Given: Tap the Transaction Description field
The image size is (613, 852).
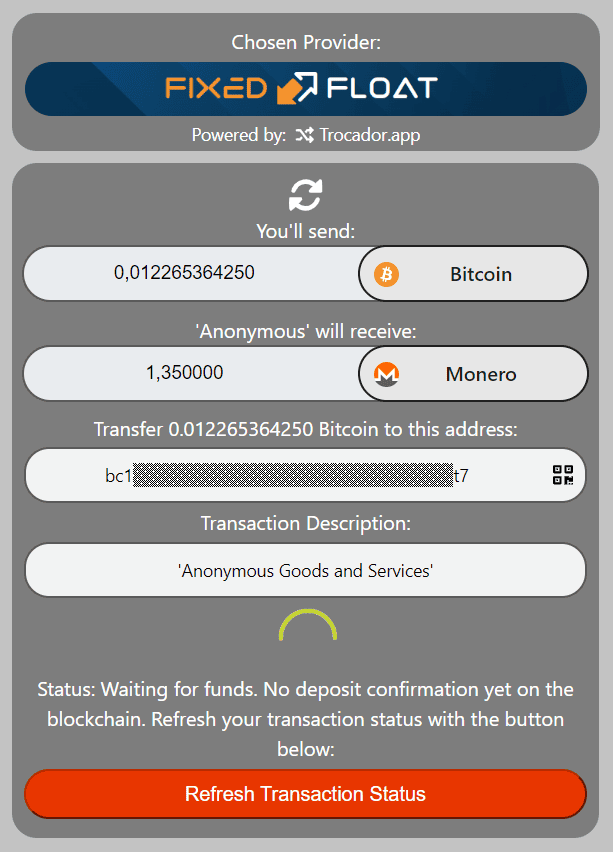Looking at the screenshot, I should click(x=305, y=571).
